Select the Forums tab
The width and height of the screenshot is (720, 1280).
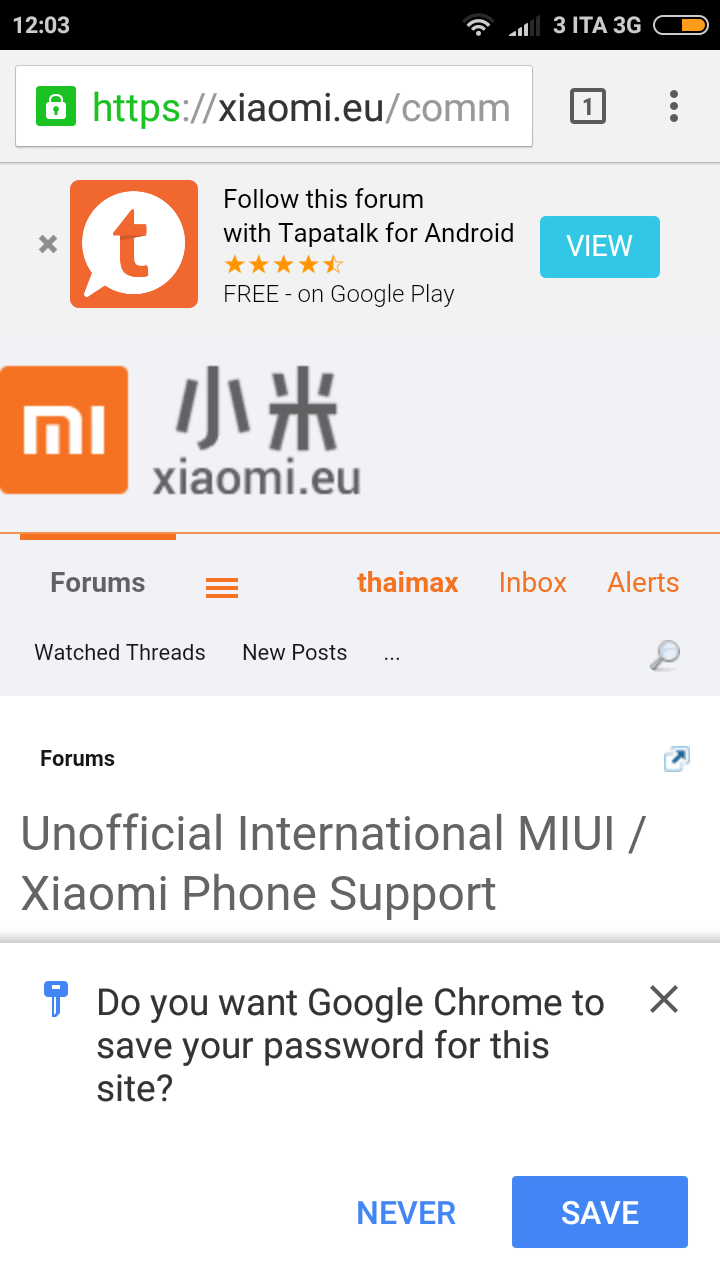click(x=98, y=583)
